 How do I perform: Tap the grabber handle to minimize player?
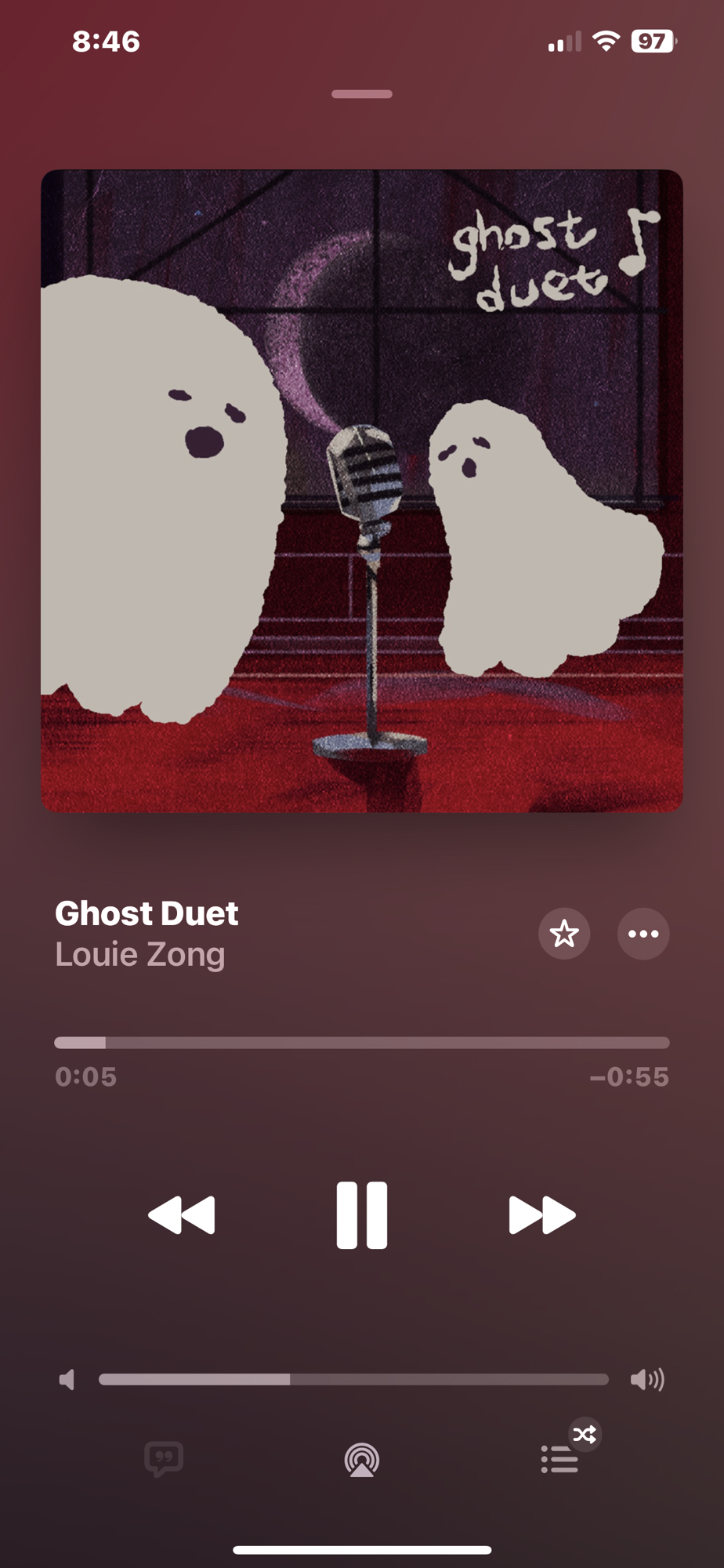pos(361,94)
